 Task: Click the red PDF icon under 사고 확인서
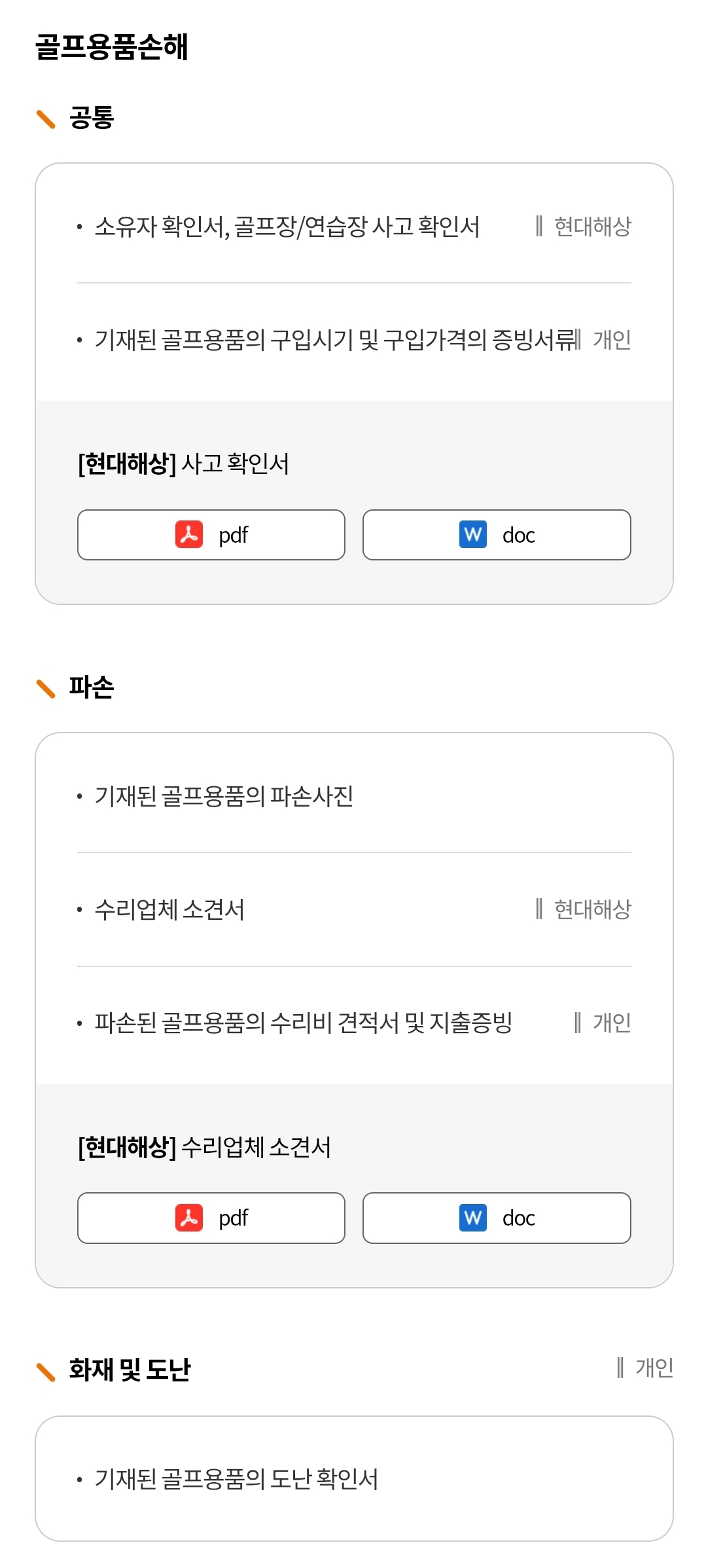(x=190, y=535)
